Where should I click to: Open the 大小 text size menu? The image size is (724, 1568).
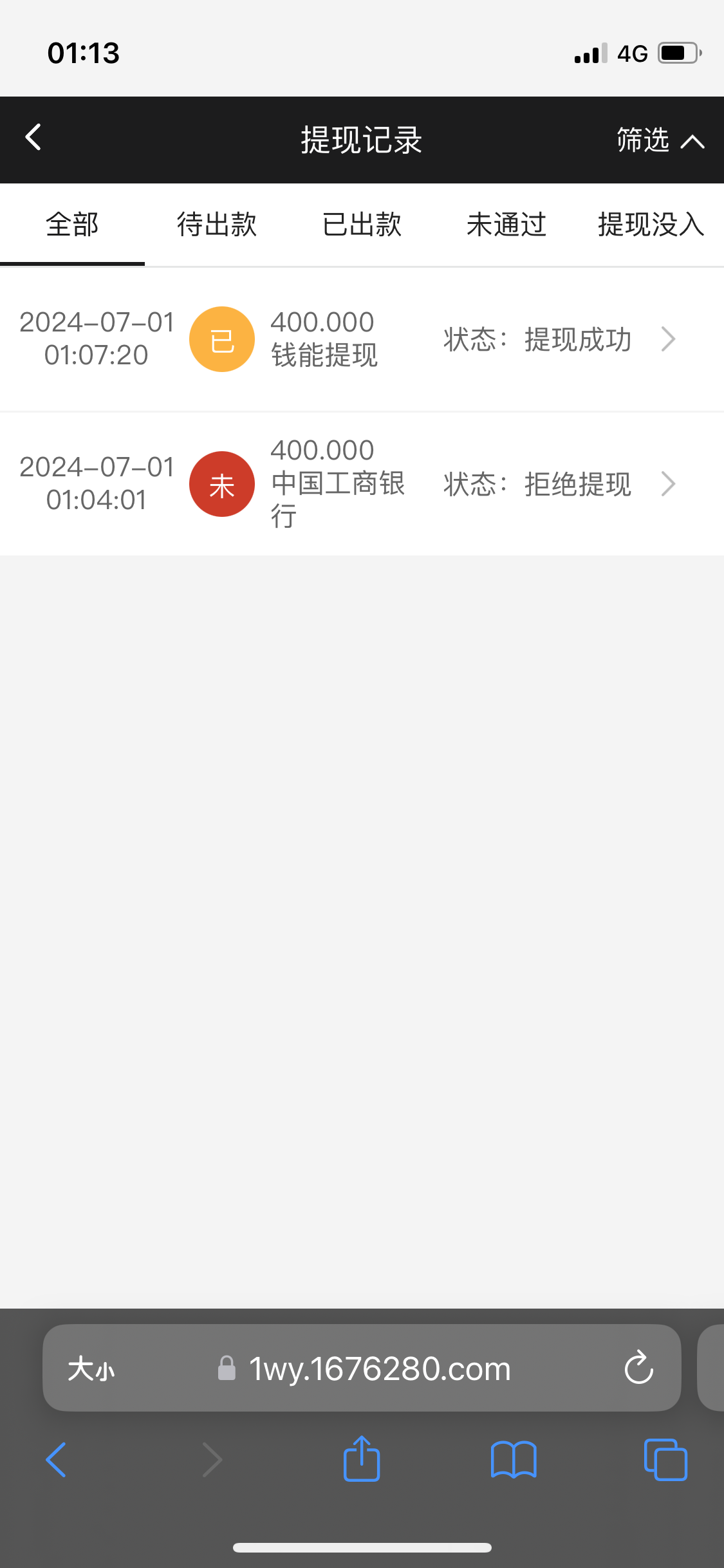click(x=91, y=1368)
